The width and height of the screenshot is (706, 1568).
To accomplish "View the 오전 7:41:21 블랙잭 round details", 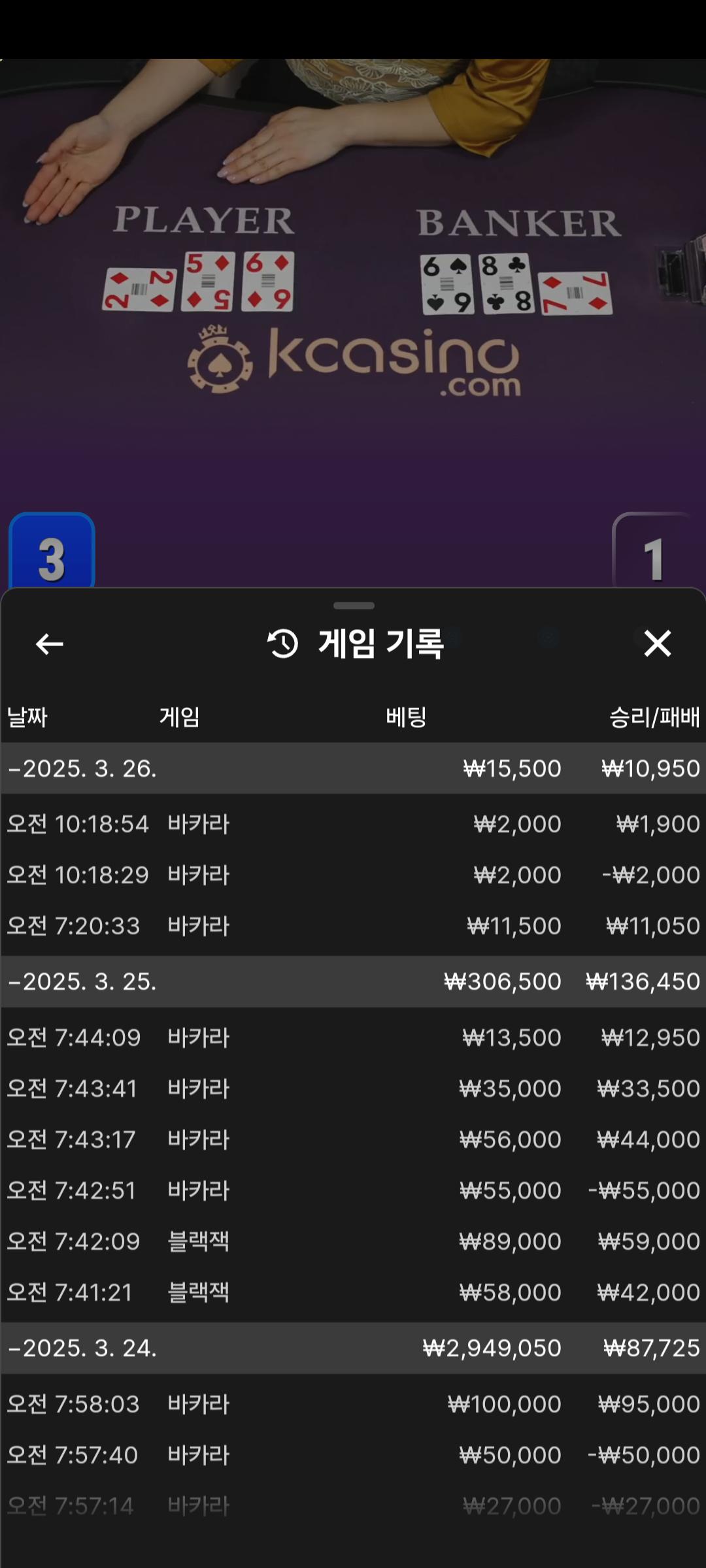I will pos(353,1292).
